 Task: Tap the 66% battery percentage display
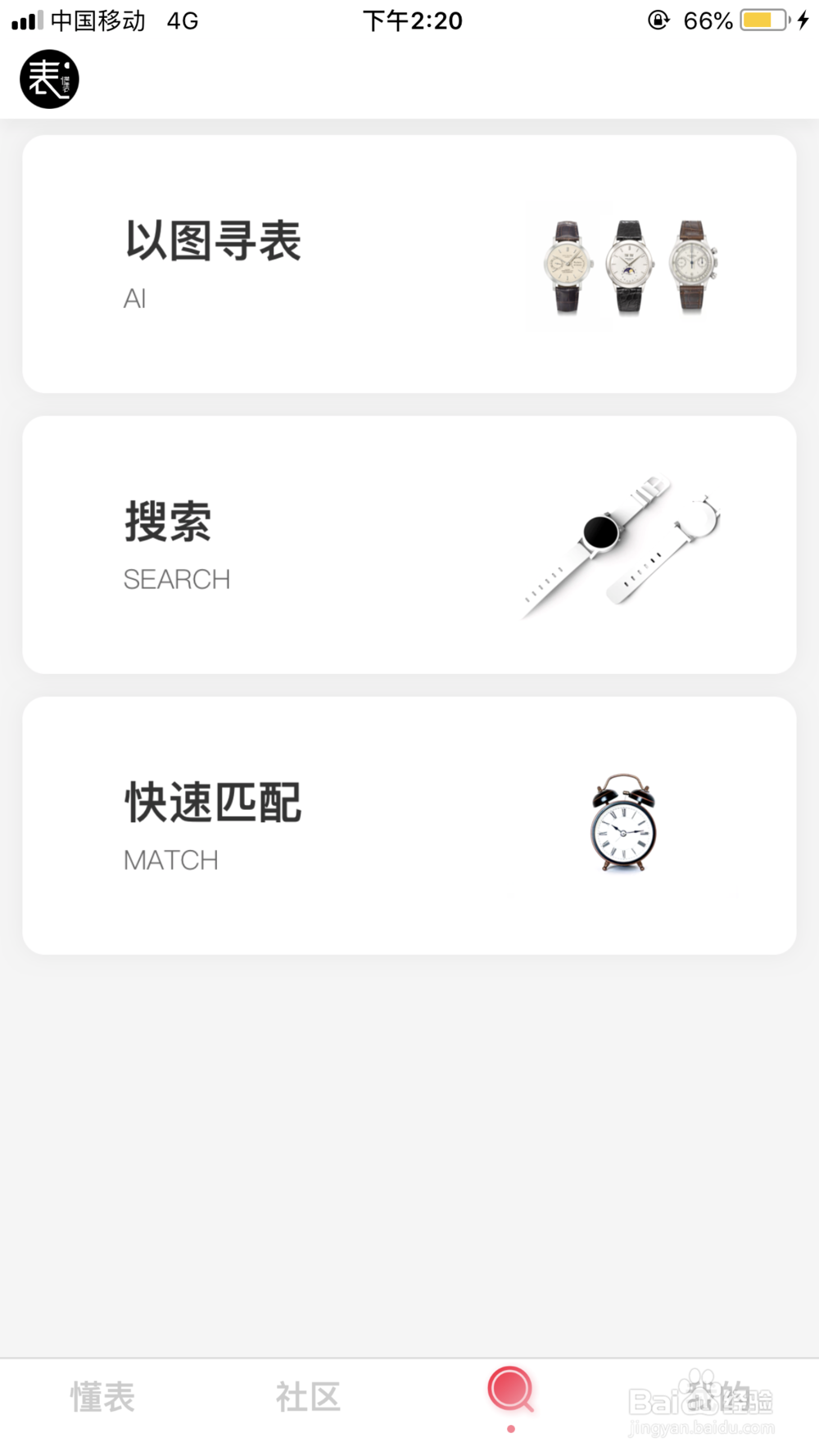[707, 20]
